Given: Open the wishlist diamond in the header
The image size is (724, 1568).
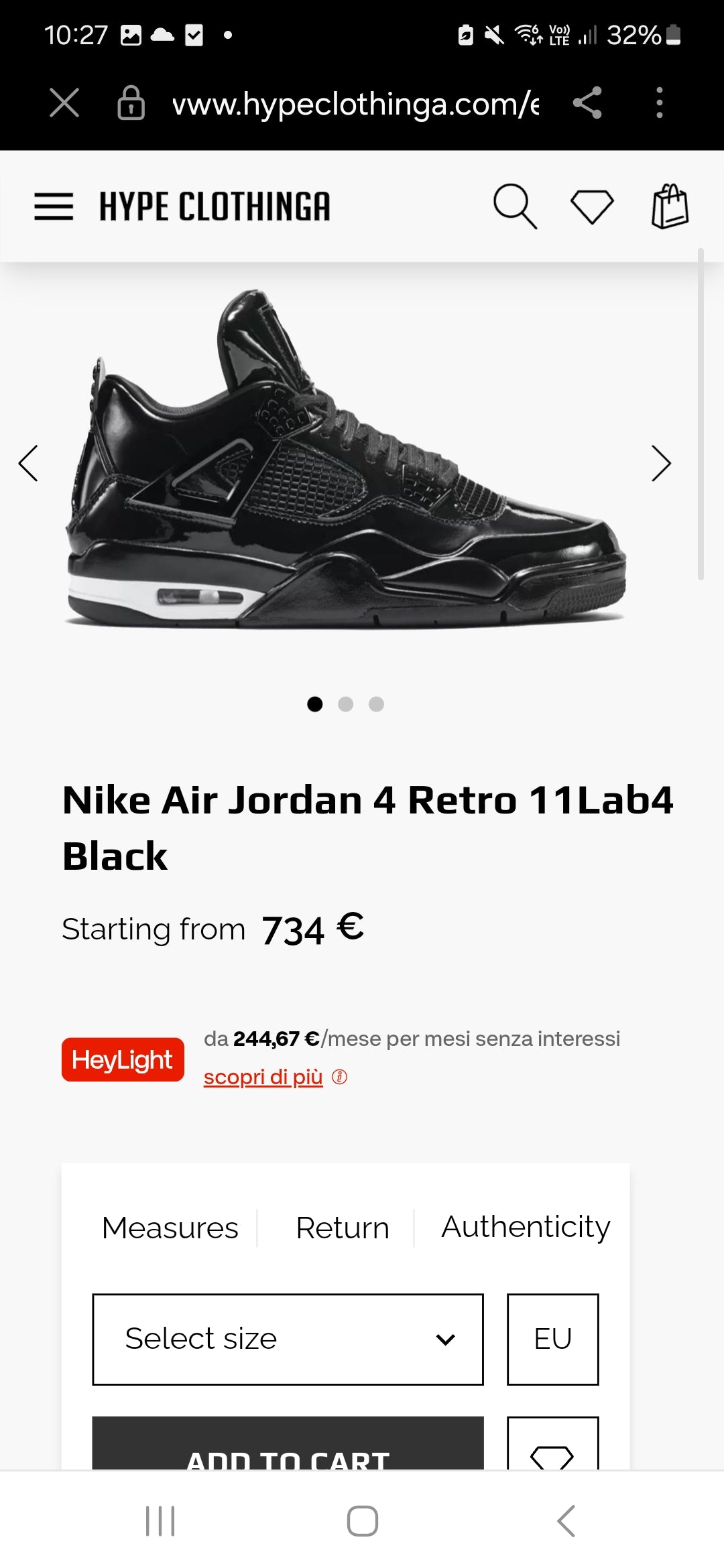Looking at the screenshot, I should point(592,206).
